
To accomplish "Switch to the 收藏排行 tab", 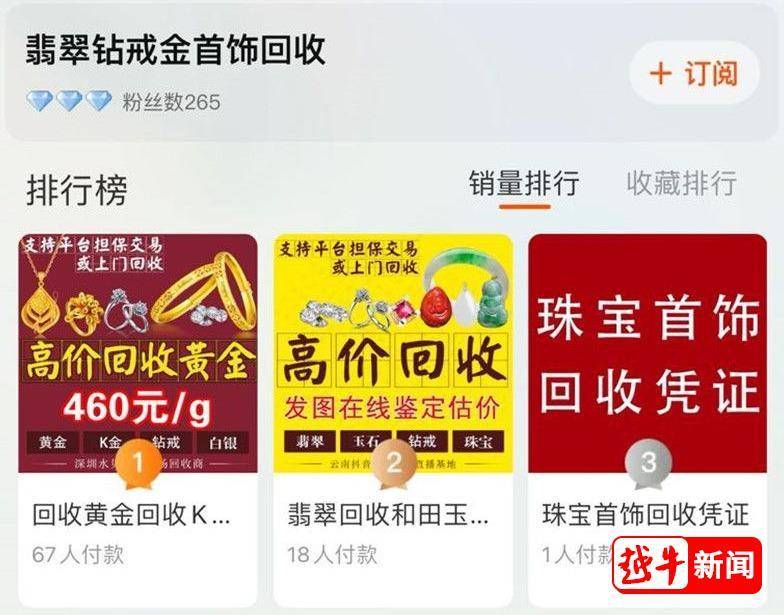I will point(681,184).
